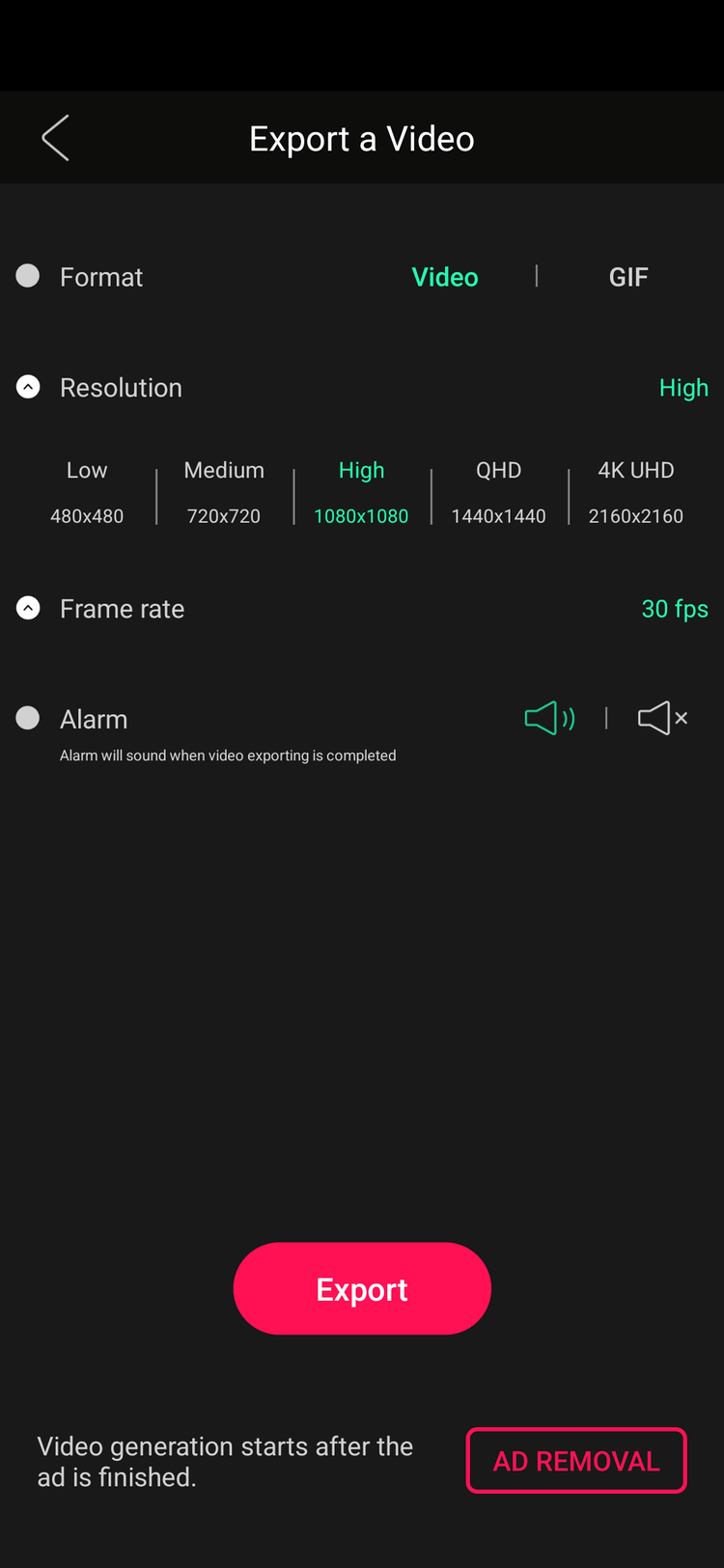Mute the export alarm
The height and width of the screenshot is (1568, 724).
click(662, 718)
